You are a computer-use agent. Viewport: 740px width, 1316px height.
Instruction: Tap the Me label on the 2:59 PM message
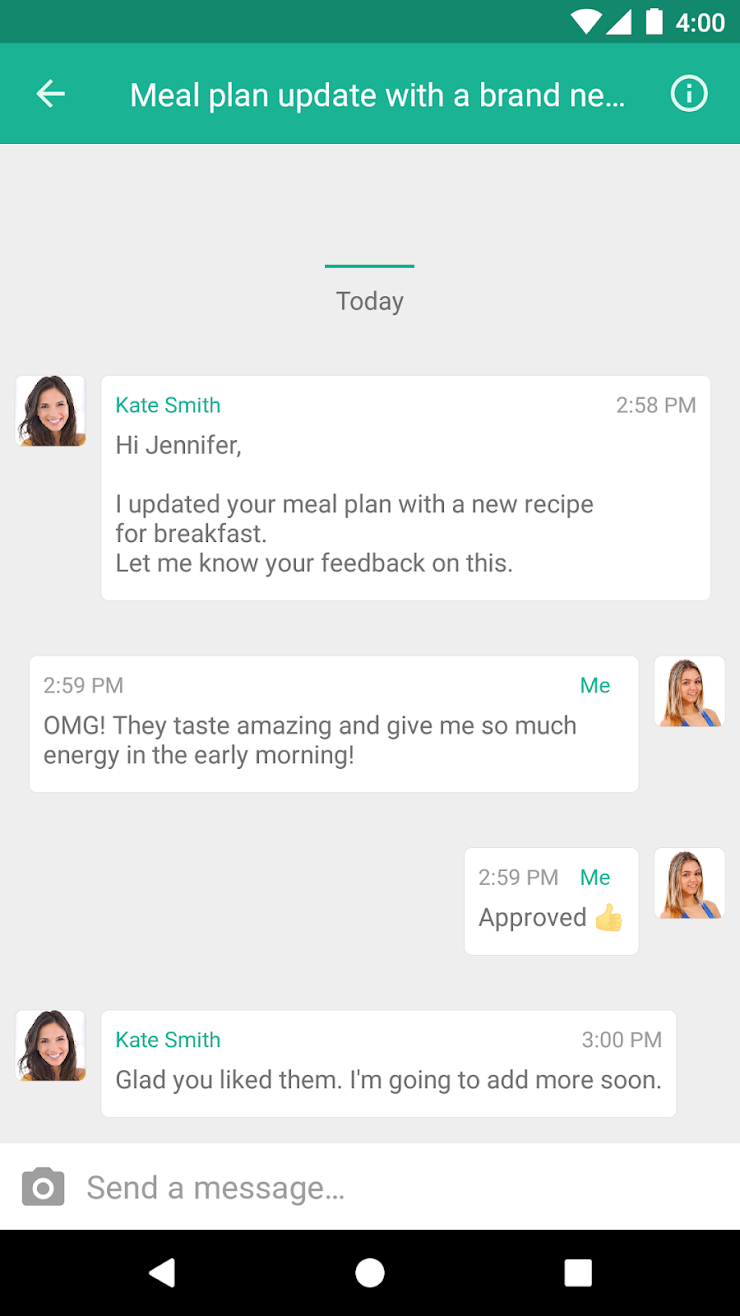coord(595,685)
